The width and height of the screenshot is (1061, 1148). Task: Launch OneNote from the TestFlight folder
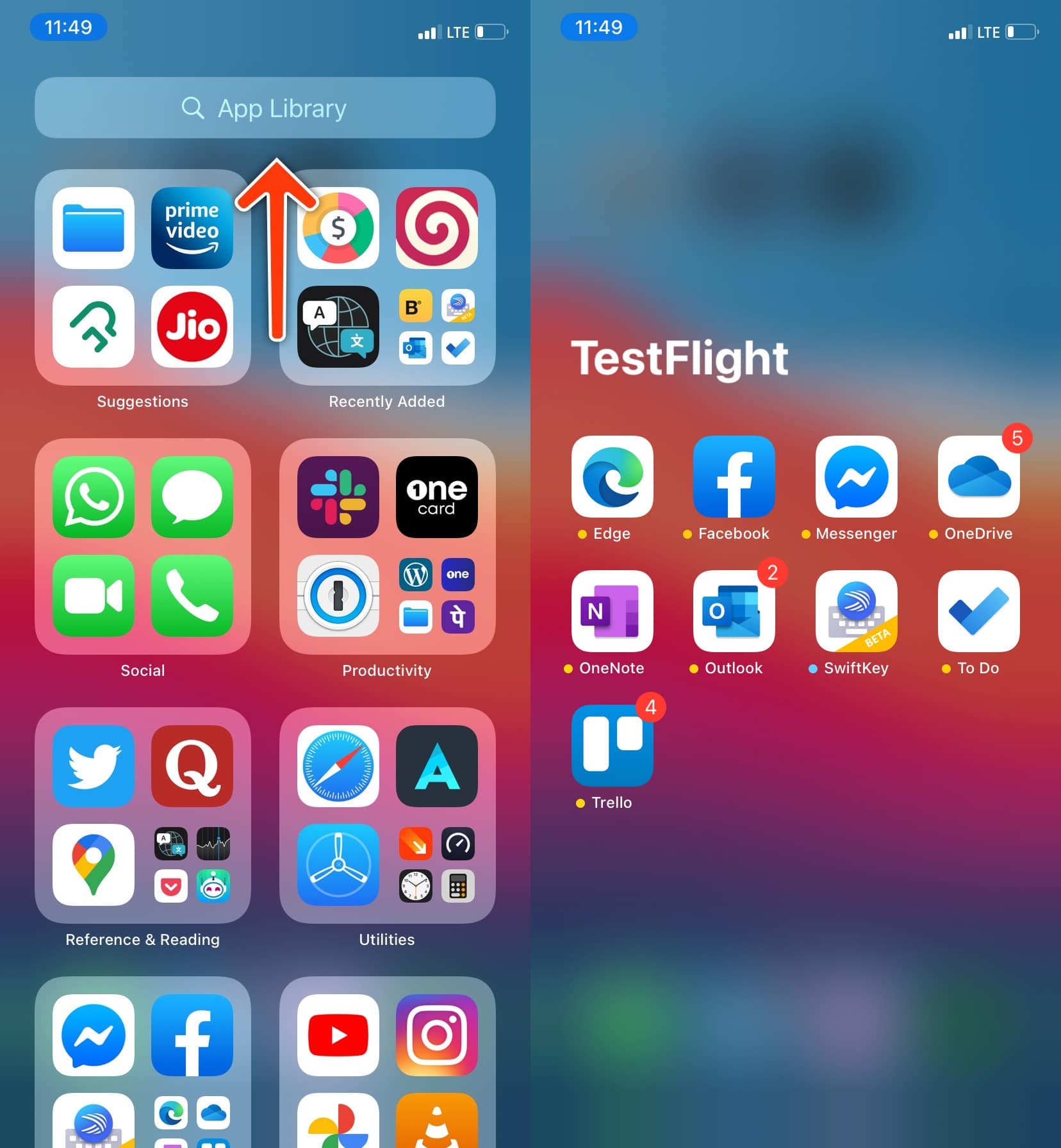pyautogui.click(x=612, y=611)
